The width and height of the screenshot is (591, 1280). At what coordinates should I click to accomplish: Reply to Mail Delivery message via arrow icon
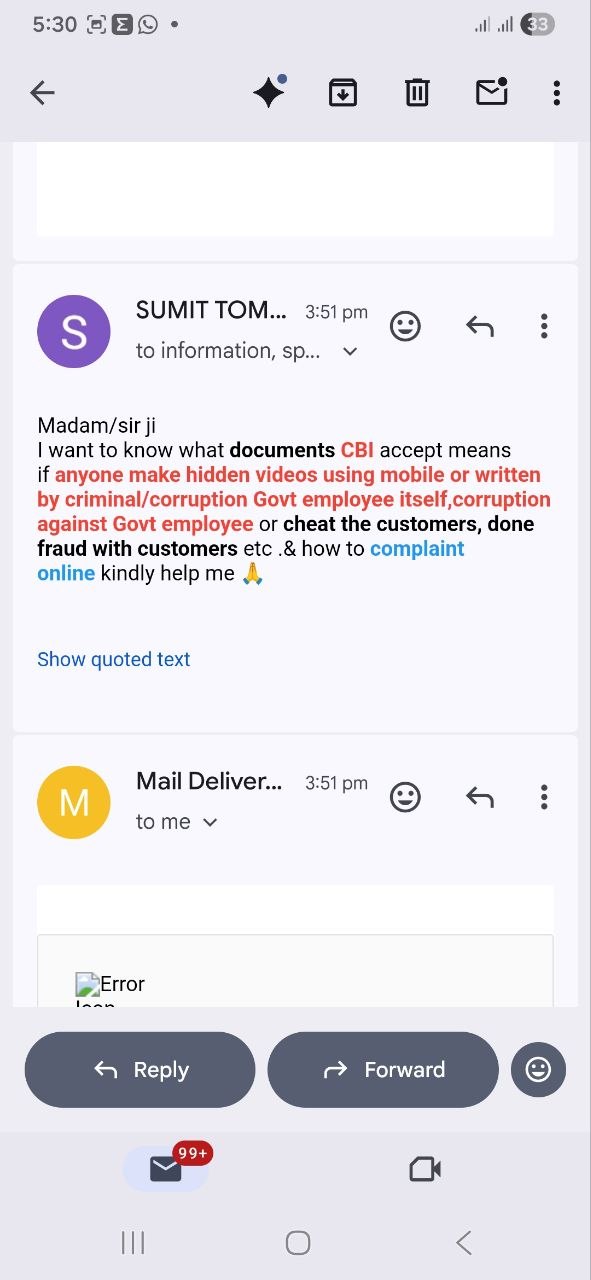click(480, 797)
